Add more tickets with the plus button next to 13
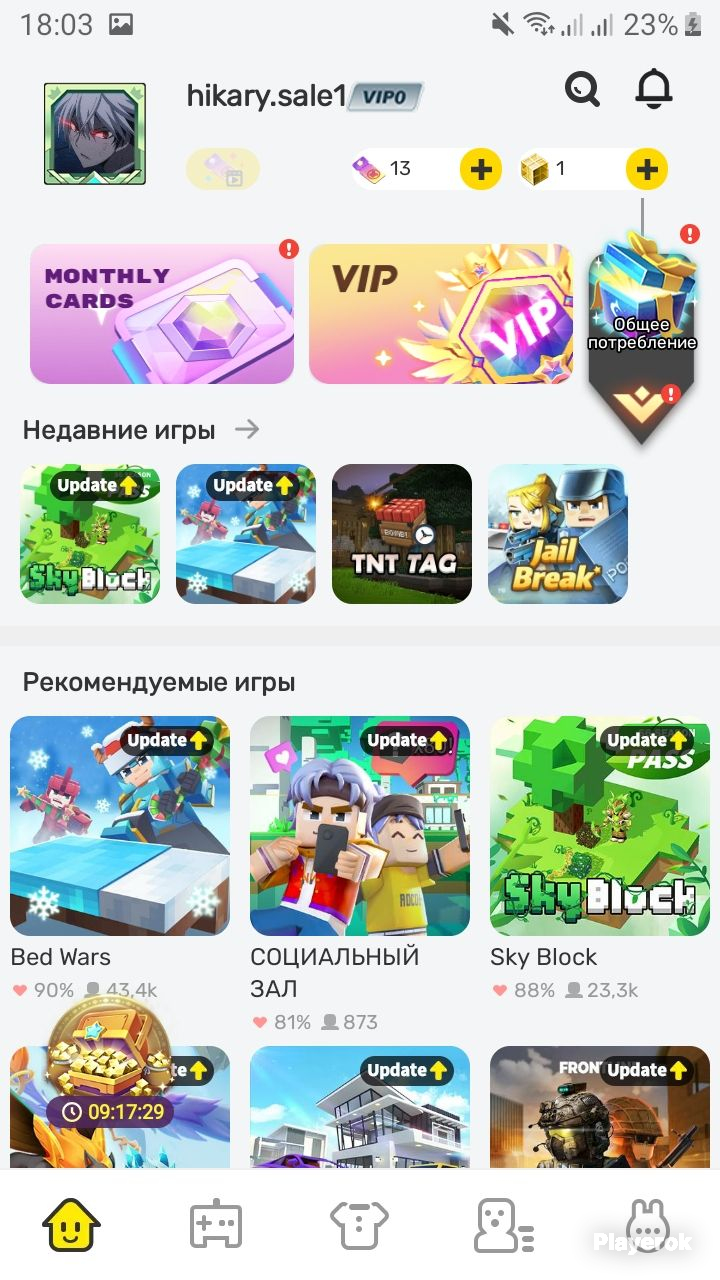This screenshot has width=720, height=1280. coord(481,169)
